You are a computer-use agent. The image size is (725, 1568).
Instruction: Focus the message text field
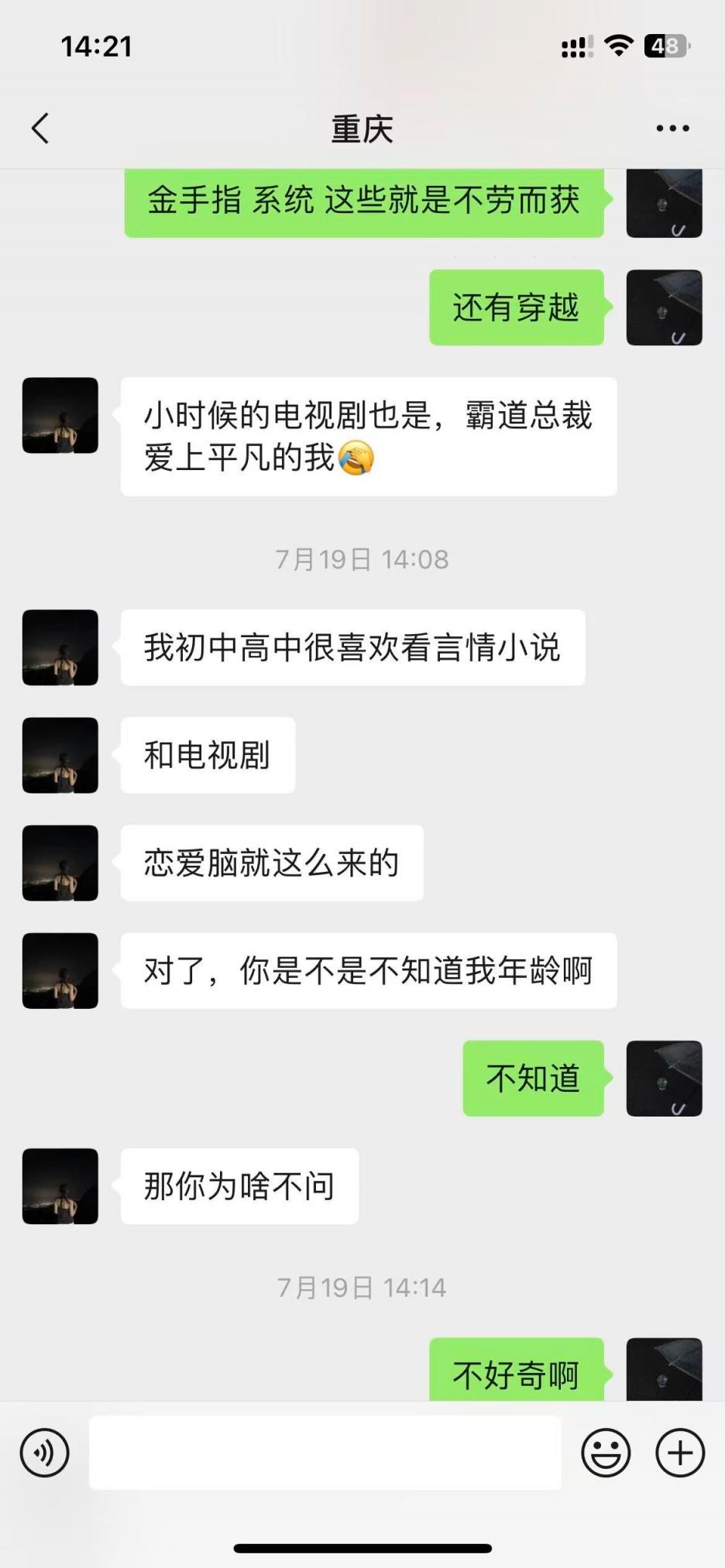325,1453
